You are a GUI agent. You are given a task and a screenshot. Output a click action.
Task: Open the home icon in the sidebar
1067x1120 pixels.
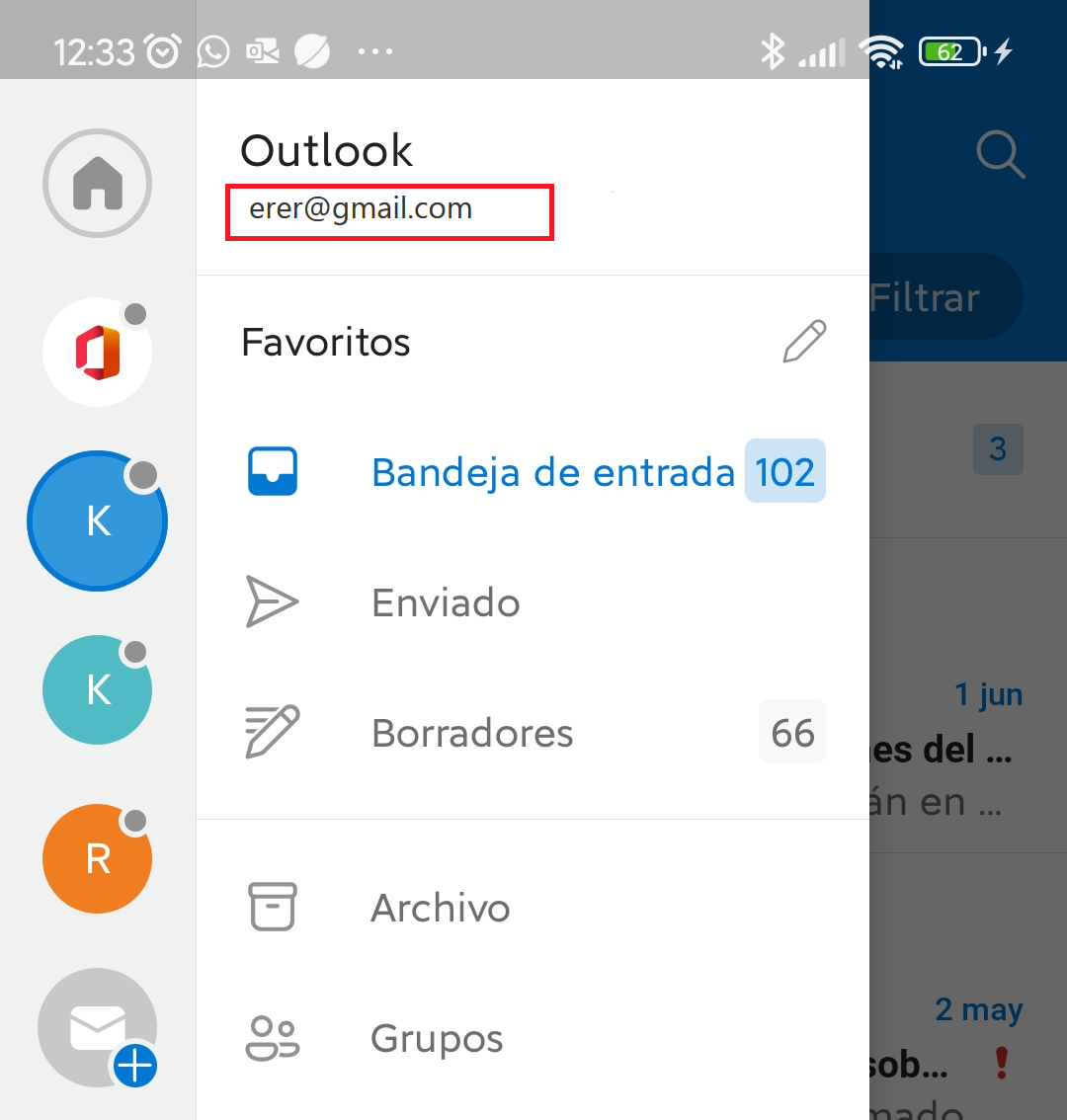coord(97,184)
